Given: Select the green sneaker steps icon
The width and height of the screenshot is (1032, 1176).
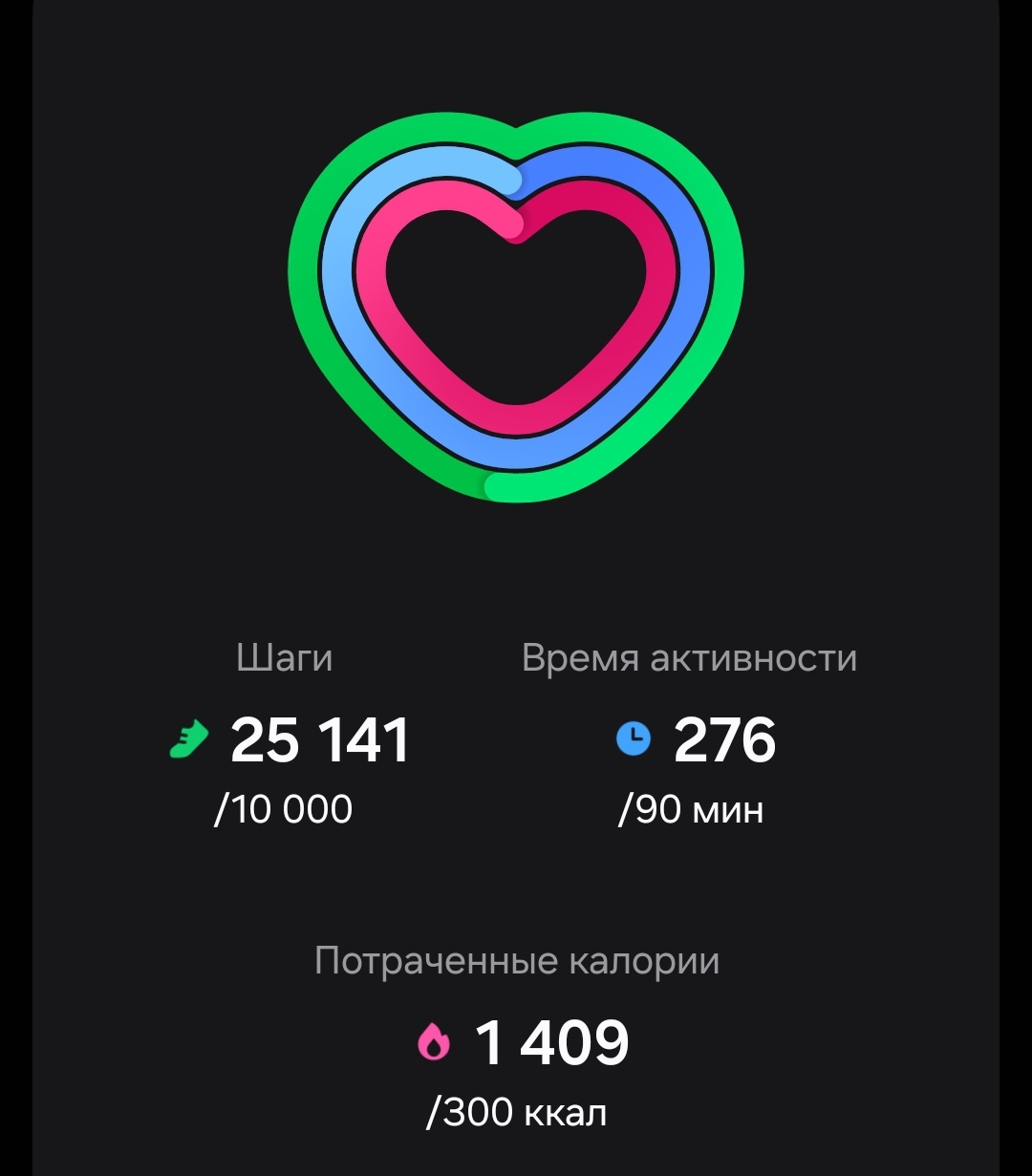Looking at the screenshot, I should coord(189,739).
